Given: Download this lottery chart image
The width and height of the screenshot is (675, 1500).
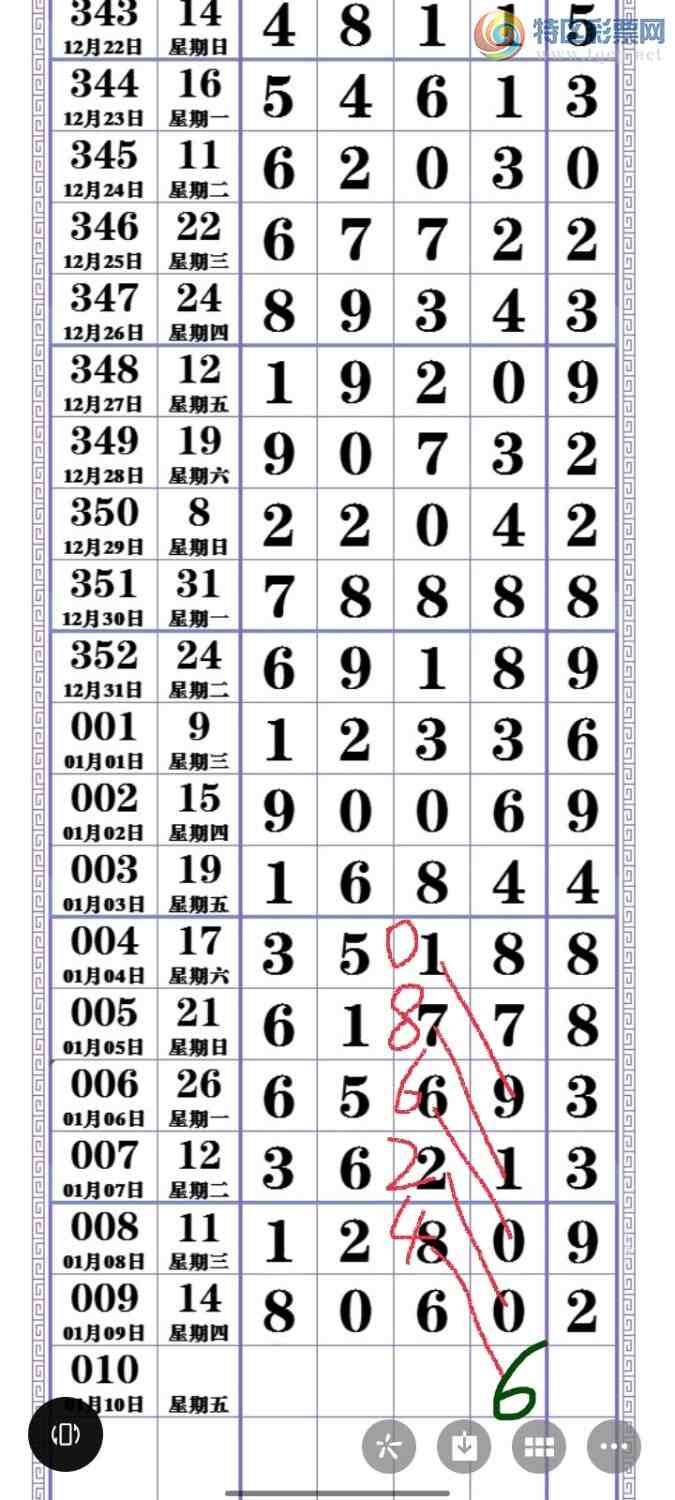Looking at the screenshot, I should tap(464, 1446).
